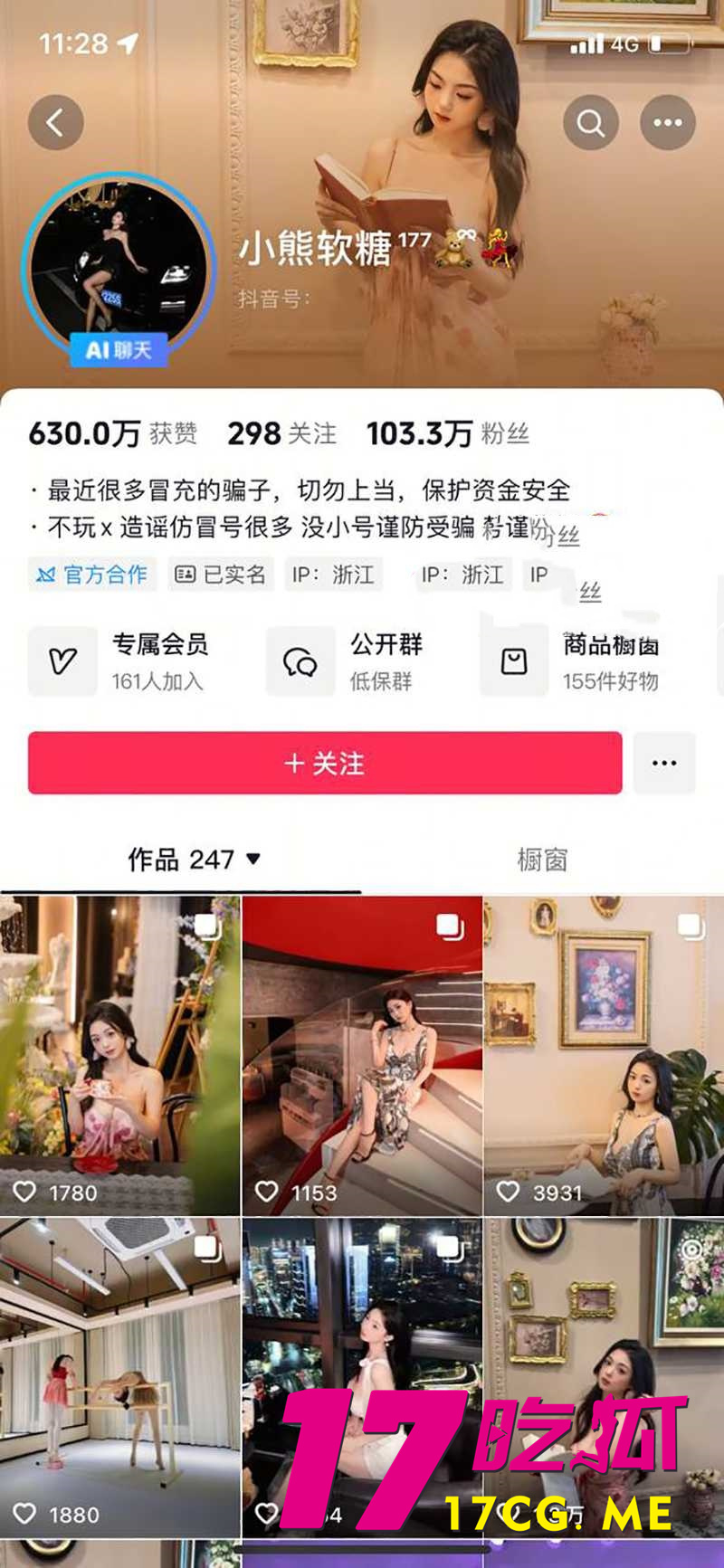The height and width of the screenshot is (1568, 724).
Task: Switch to the 橱窗 tab
Action: (x=542, y=859)
